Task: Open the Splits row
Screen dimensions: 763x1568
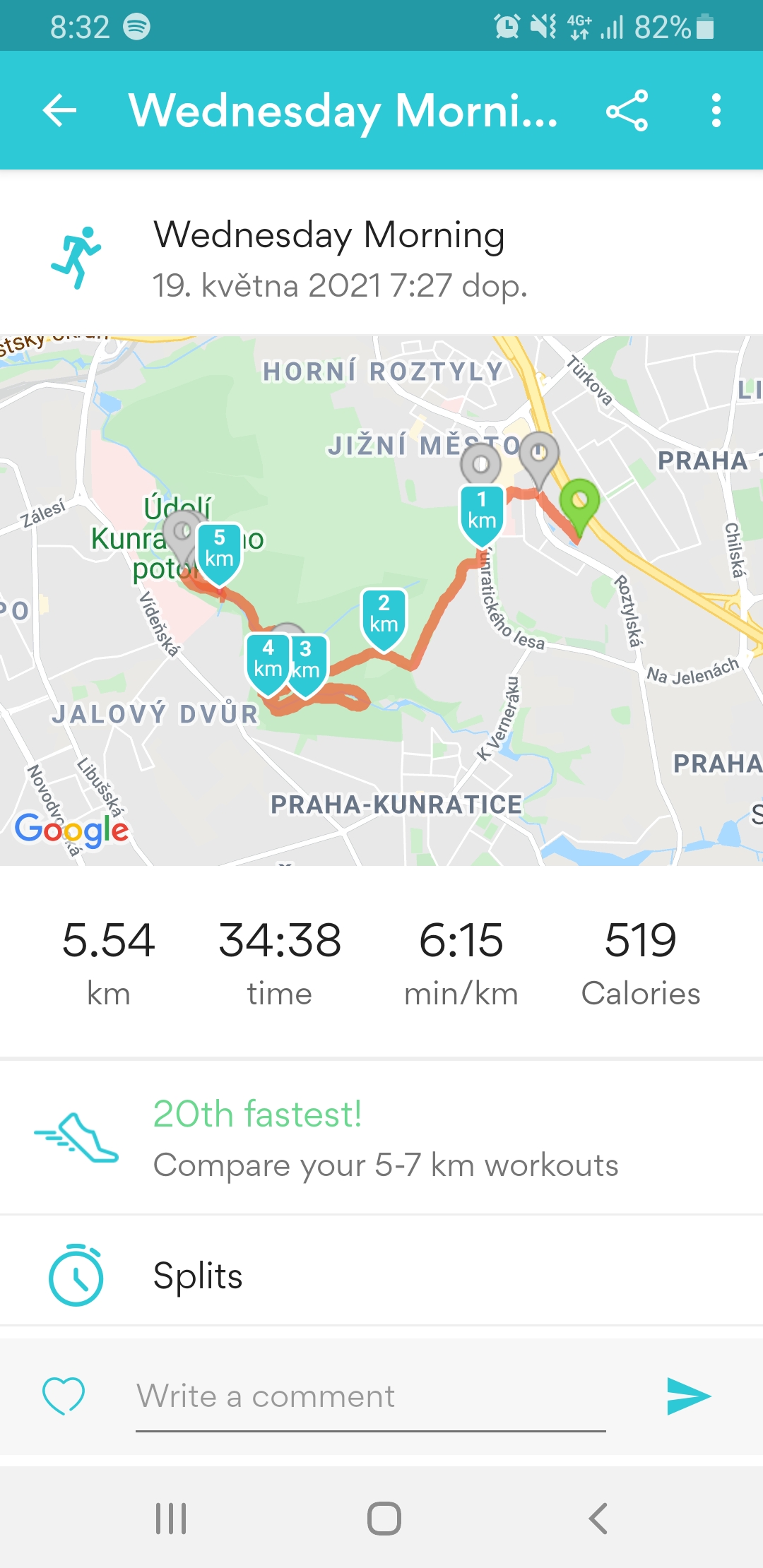Action: click(x=381, y=1275)
